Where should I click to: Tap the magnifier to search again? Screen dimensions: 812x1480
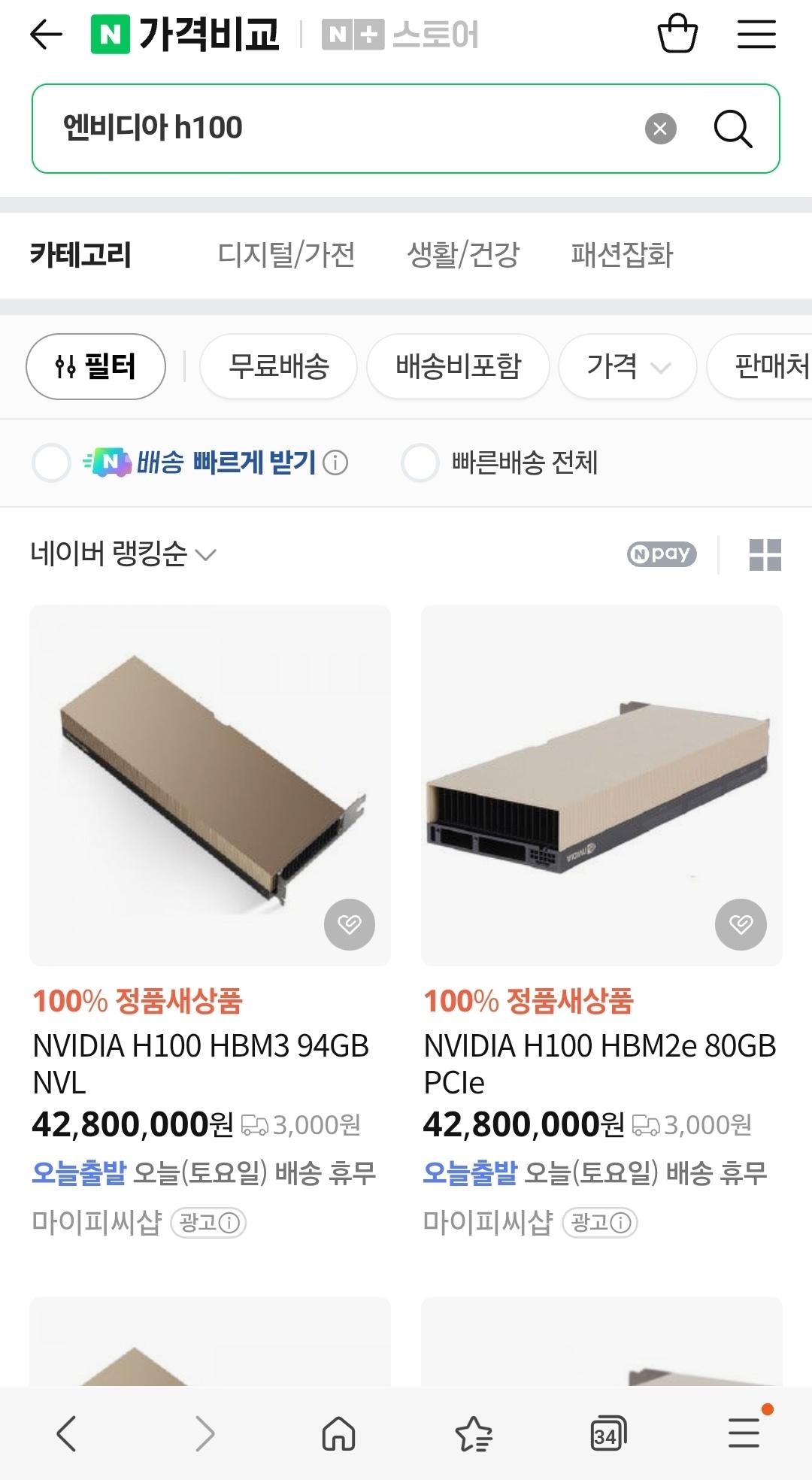click(x=733, y=128)
